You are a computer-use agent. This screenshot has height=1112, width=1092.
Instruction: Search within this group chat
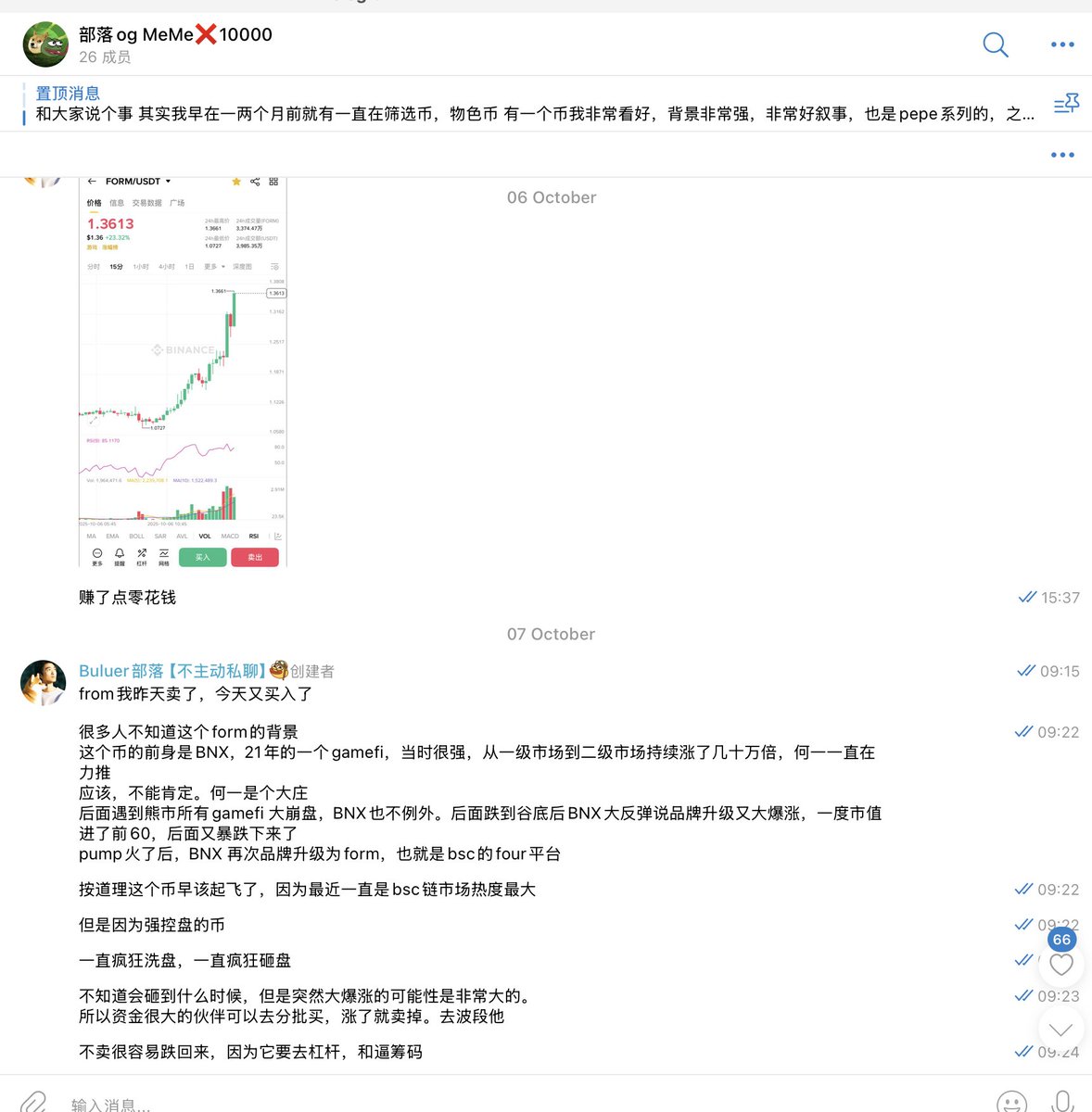click(995, 44)
